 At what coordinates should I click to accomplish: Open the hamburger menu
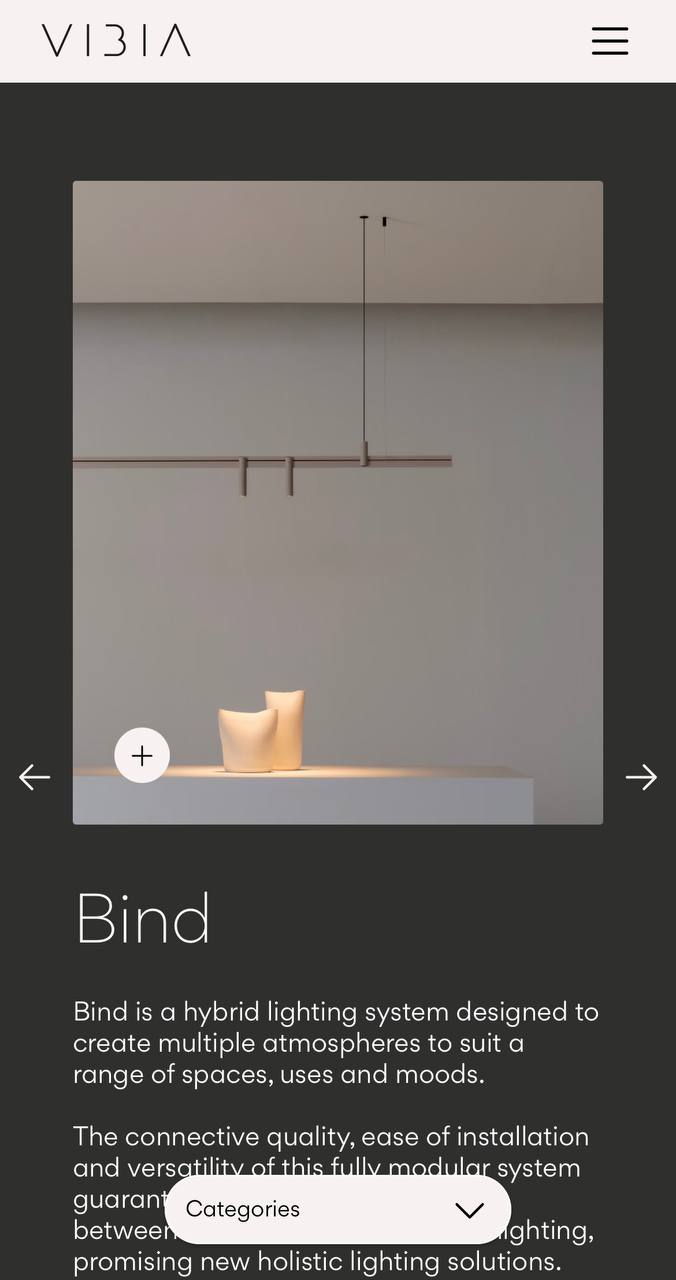coord(609,41)
